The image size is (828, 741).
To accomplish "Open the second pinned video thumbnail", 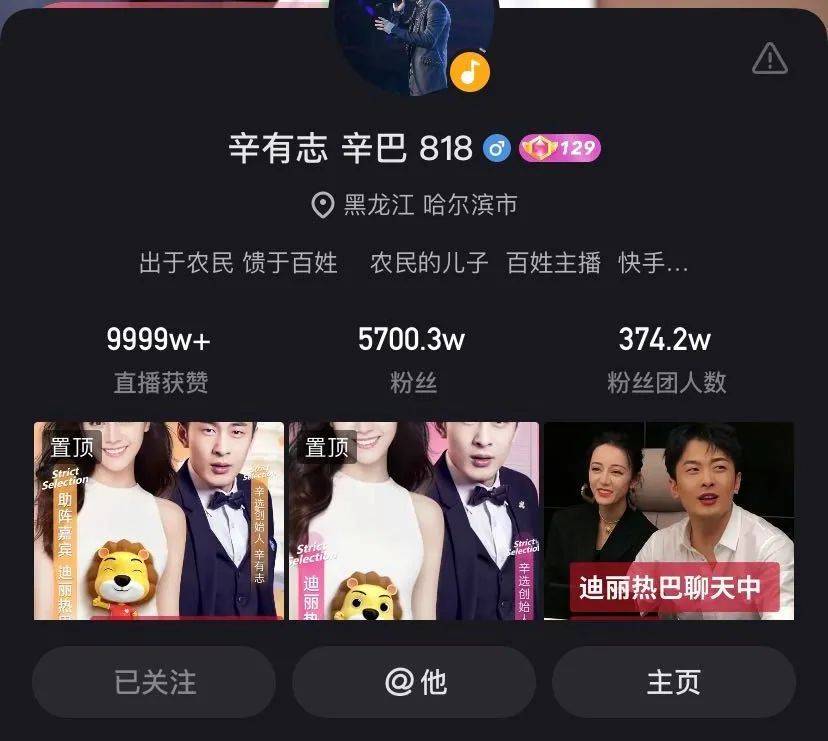I will coord(414,520).
